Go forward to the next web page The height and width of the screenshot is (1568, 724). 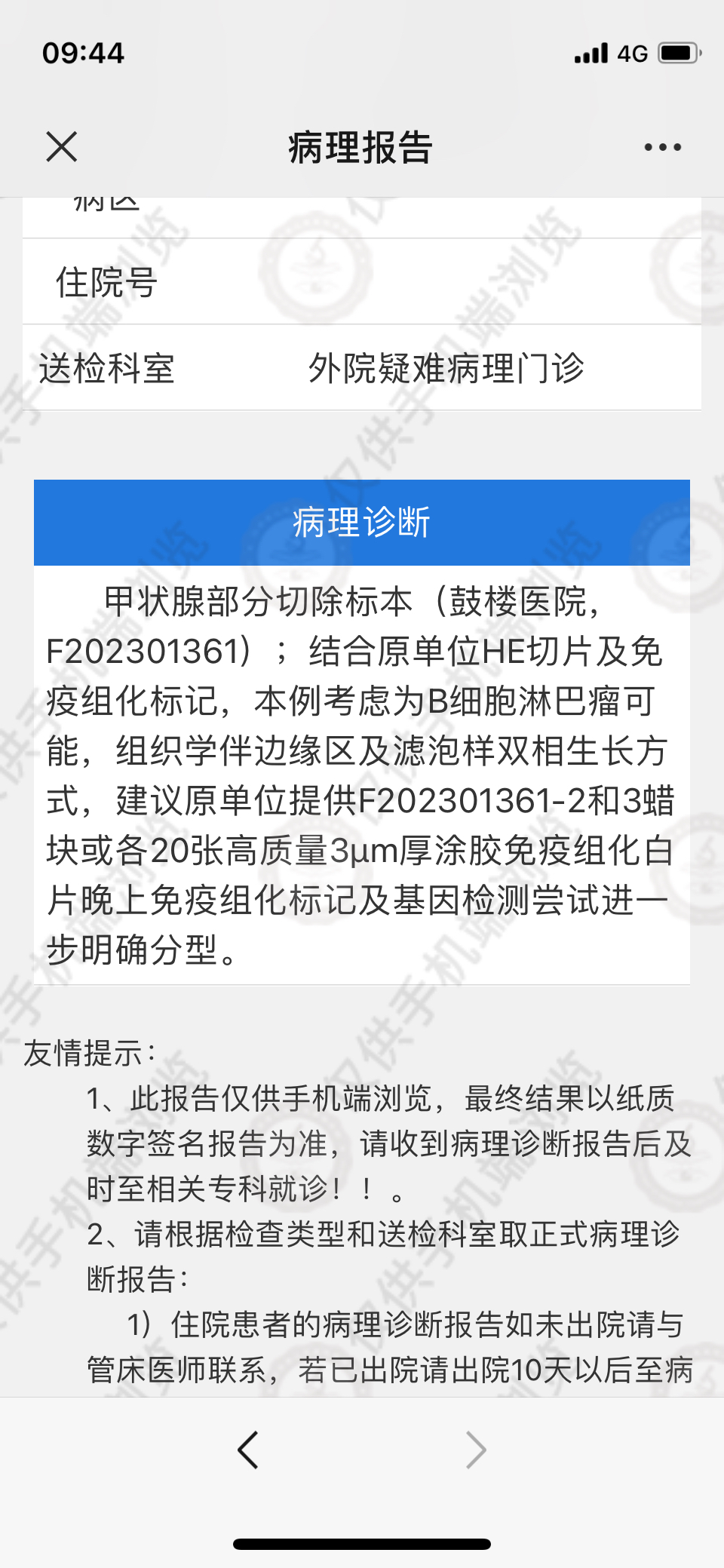pos(476,1450)
